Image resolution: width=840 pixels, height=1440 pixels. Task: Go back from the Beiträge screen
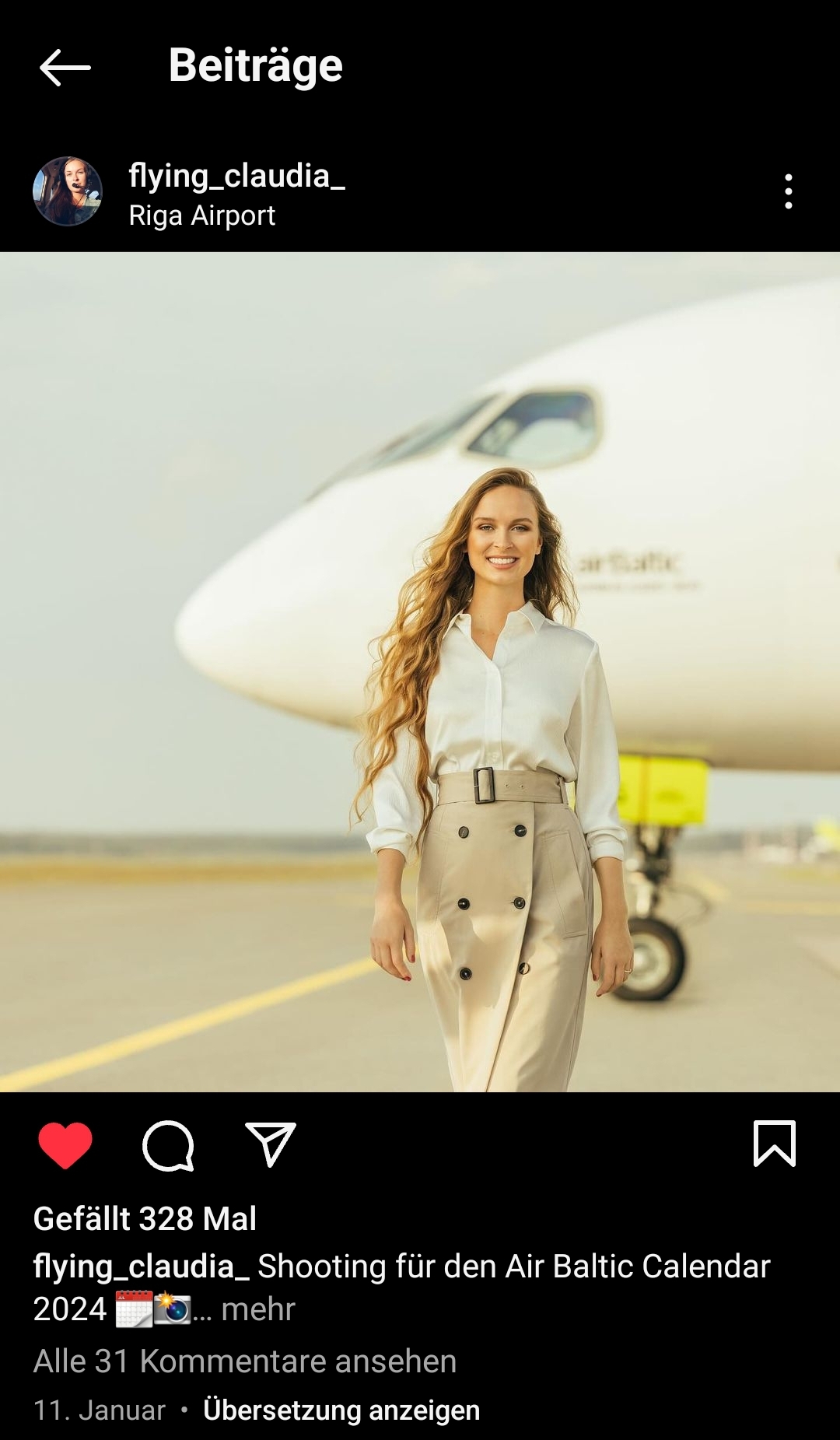pyautogui.click(x=65, y=68)
